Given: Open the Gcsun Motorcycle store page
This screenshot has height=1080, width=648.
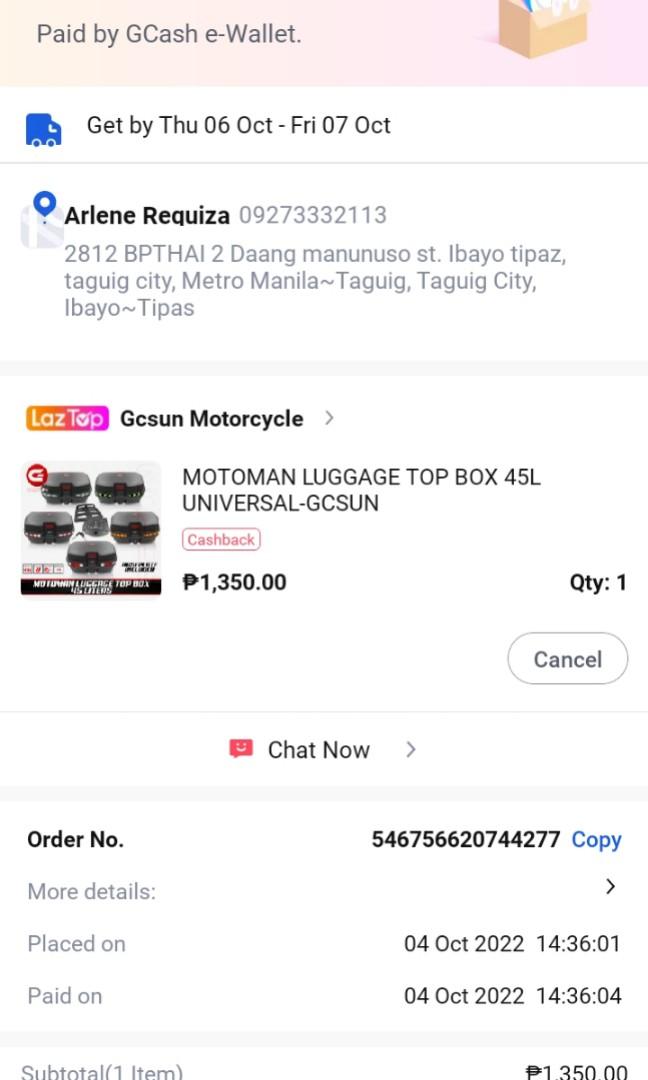Looking at the screenshot, I should tap(211, 419).
